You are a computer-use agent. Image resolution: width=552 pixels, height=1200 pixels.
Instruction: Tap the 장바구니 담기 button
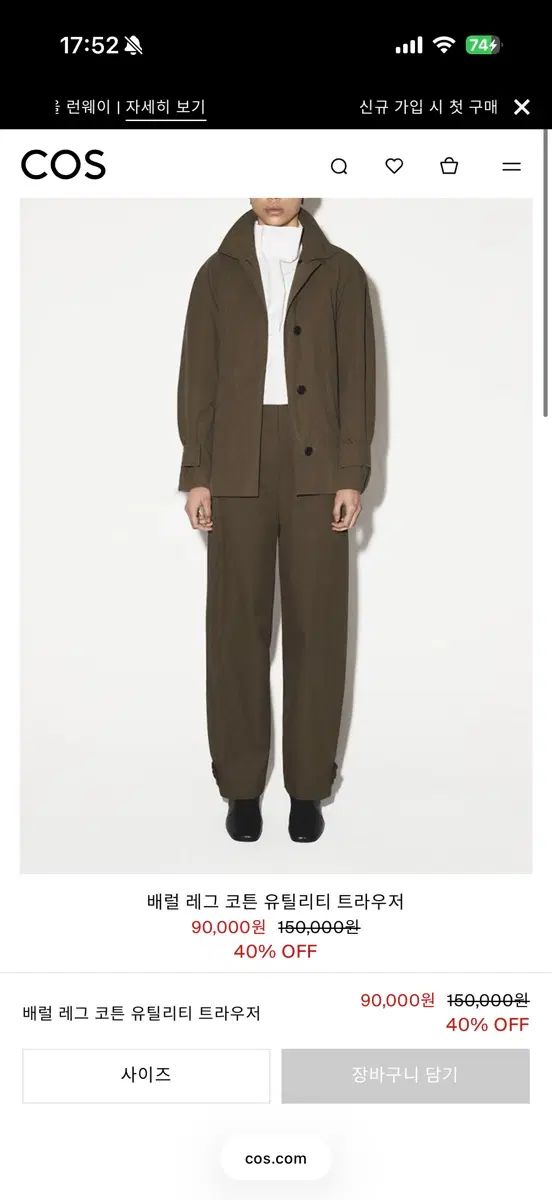tap(405, 1076)
